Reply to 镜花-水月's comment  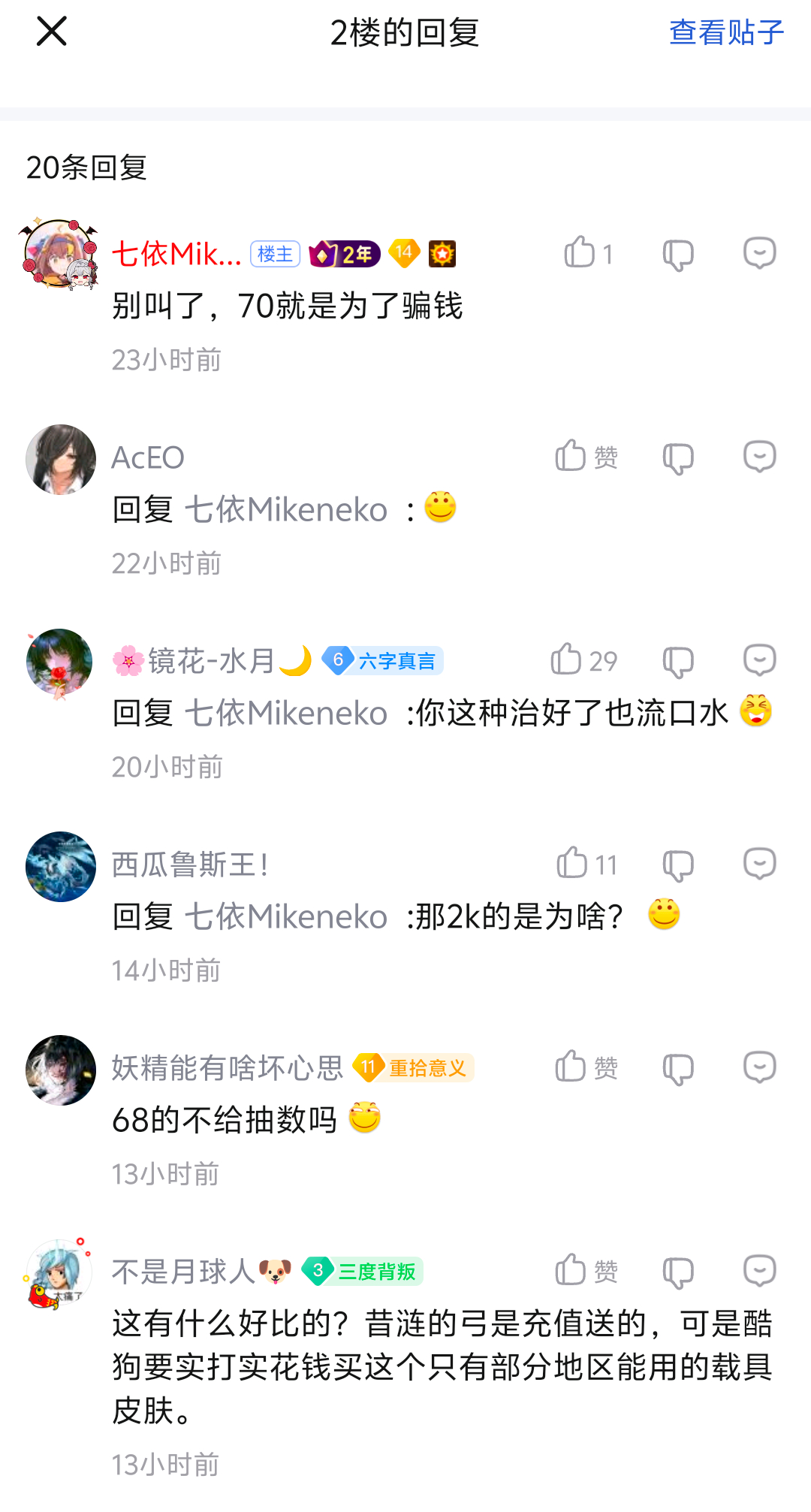(759, 660)
